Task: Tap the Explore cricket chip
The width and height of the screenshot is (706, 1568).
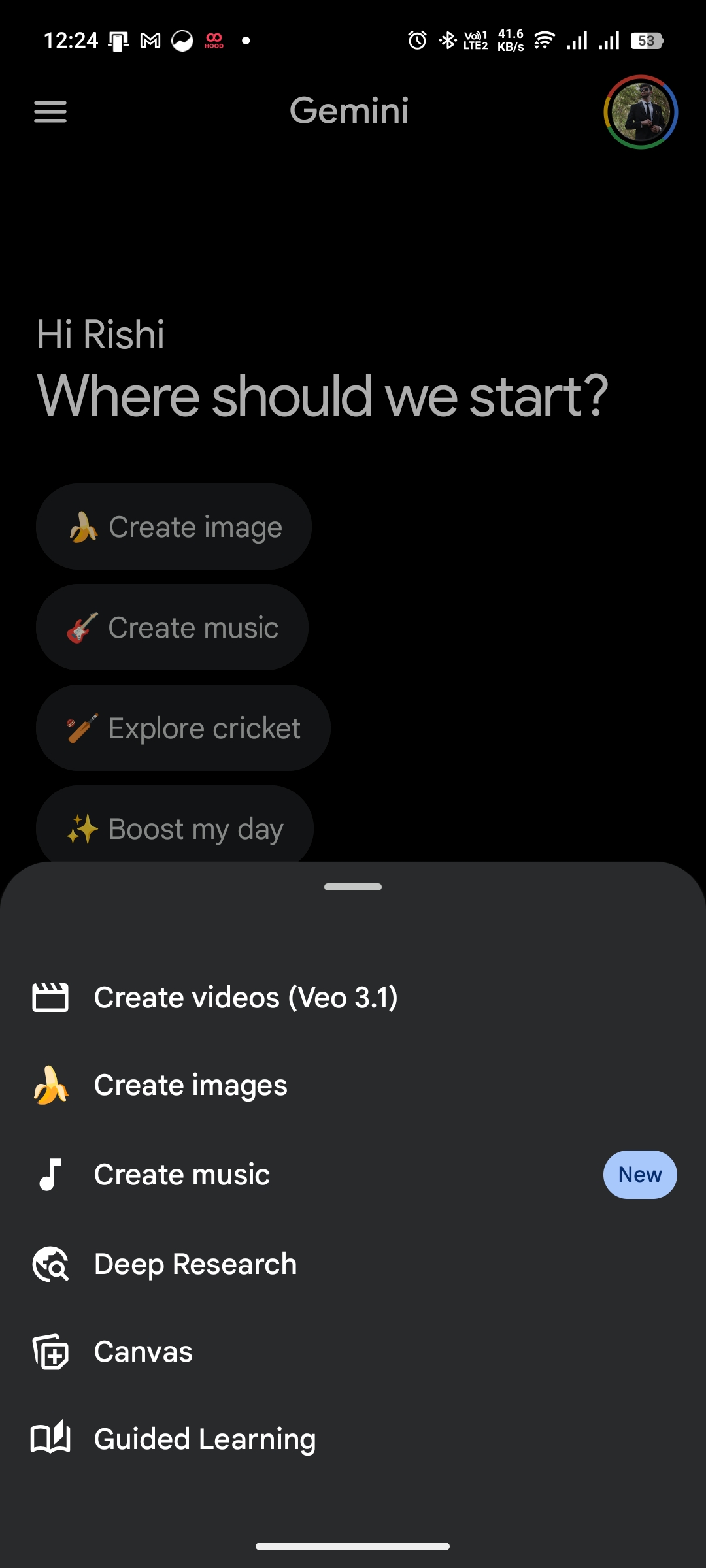Action: [x=183, y=728]
